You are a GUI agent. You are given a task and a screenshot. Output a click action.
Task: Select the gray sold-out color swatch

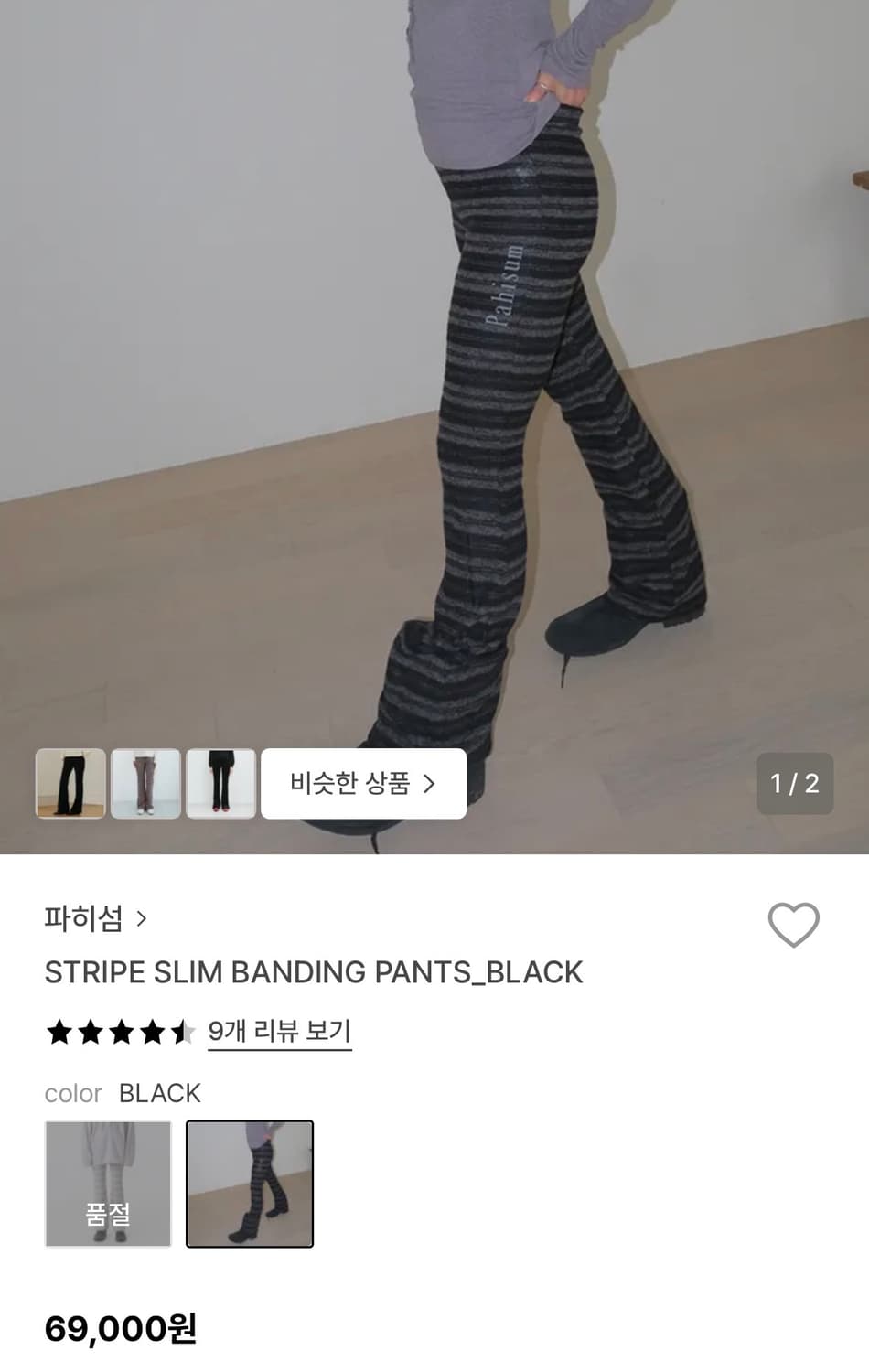[x=107, y=1184]
